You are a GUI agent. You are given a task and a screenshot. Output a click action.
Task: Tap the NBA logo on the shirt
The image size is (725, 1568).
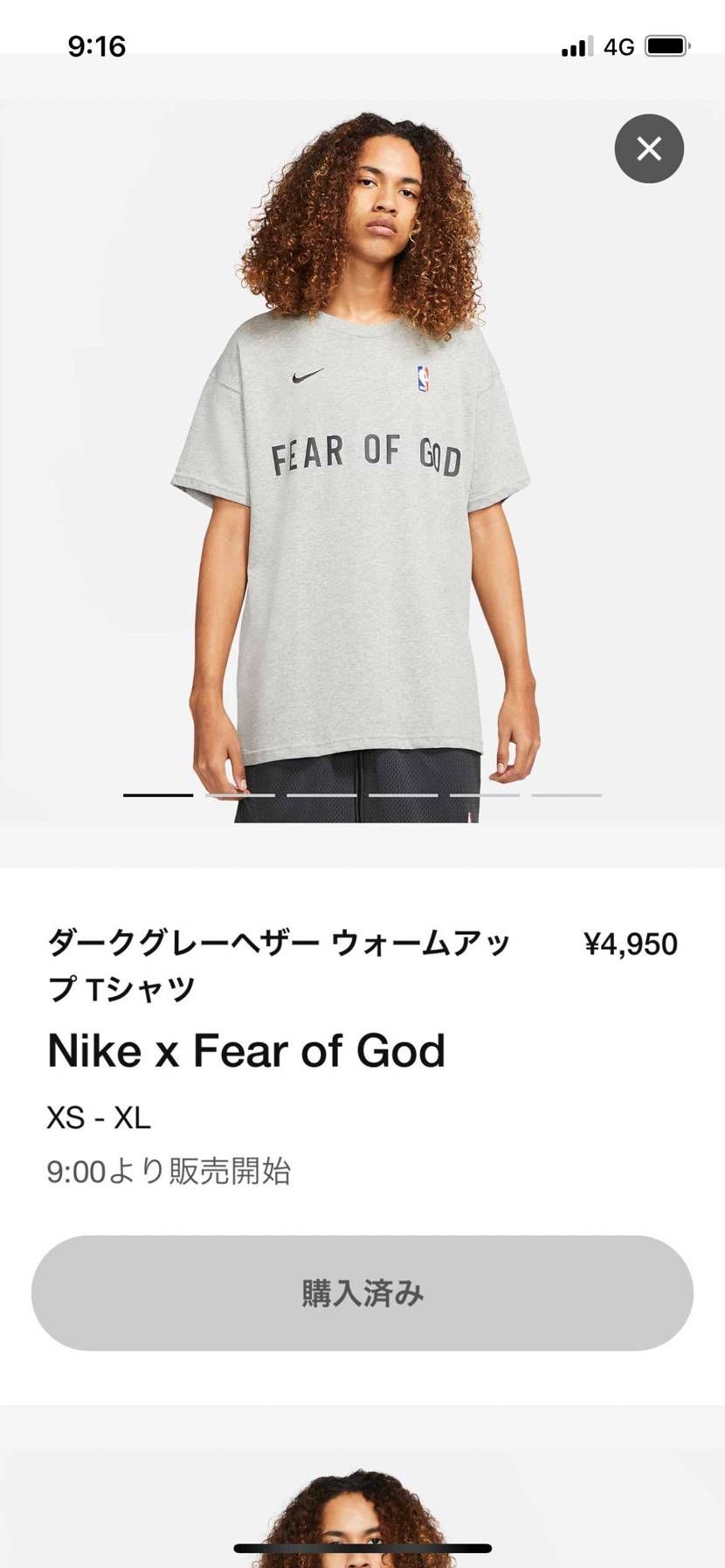coord(423,379)
